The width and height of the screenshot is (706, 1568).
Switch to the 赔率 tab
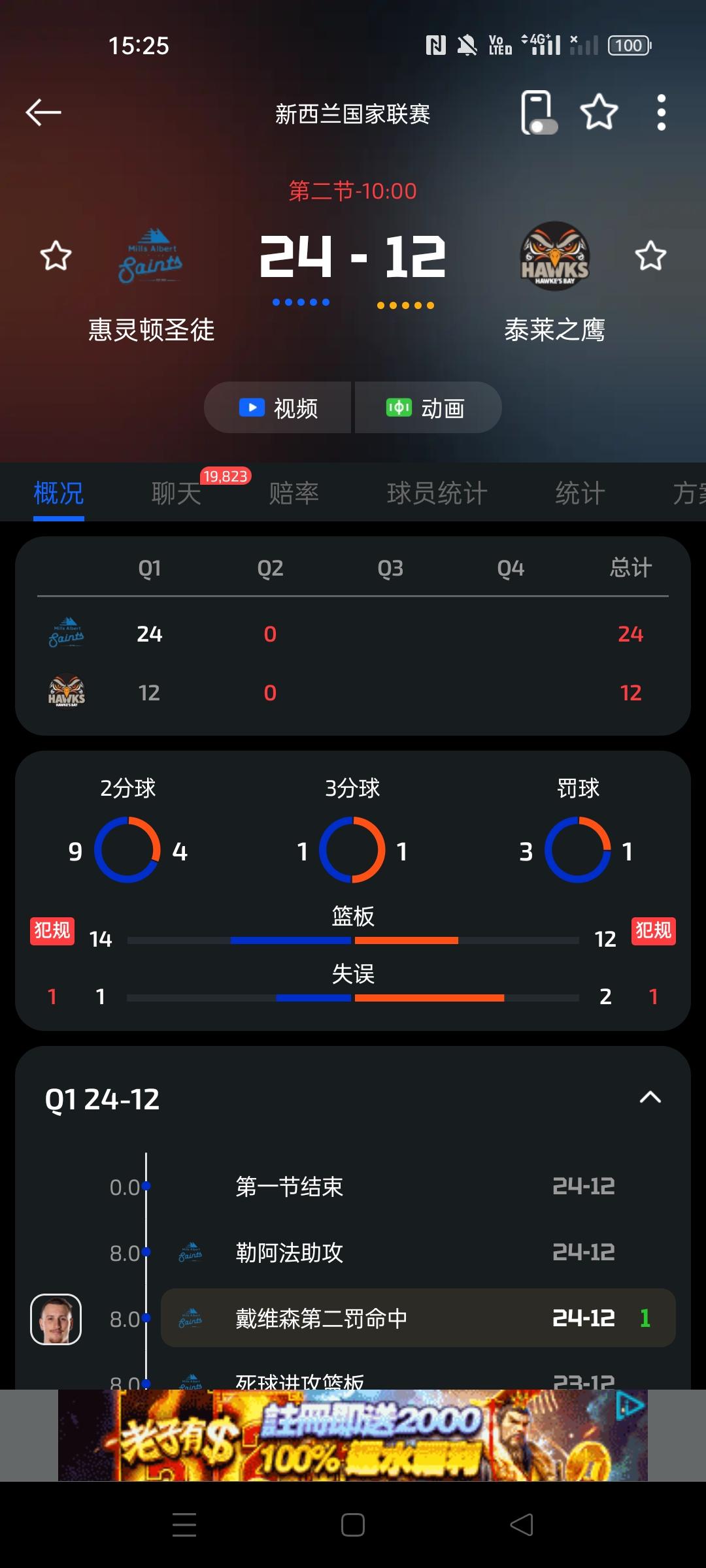294,493
